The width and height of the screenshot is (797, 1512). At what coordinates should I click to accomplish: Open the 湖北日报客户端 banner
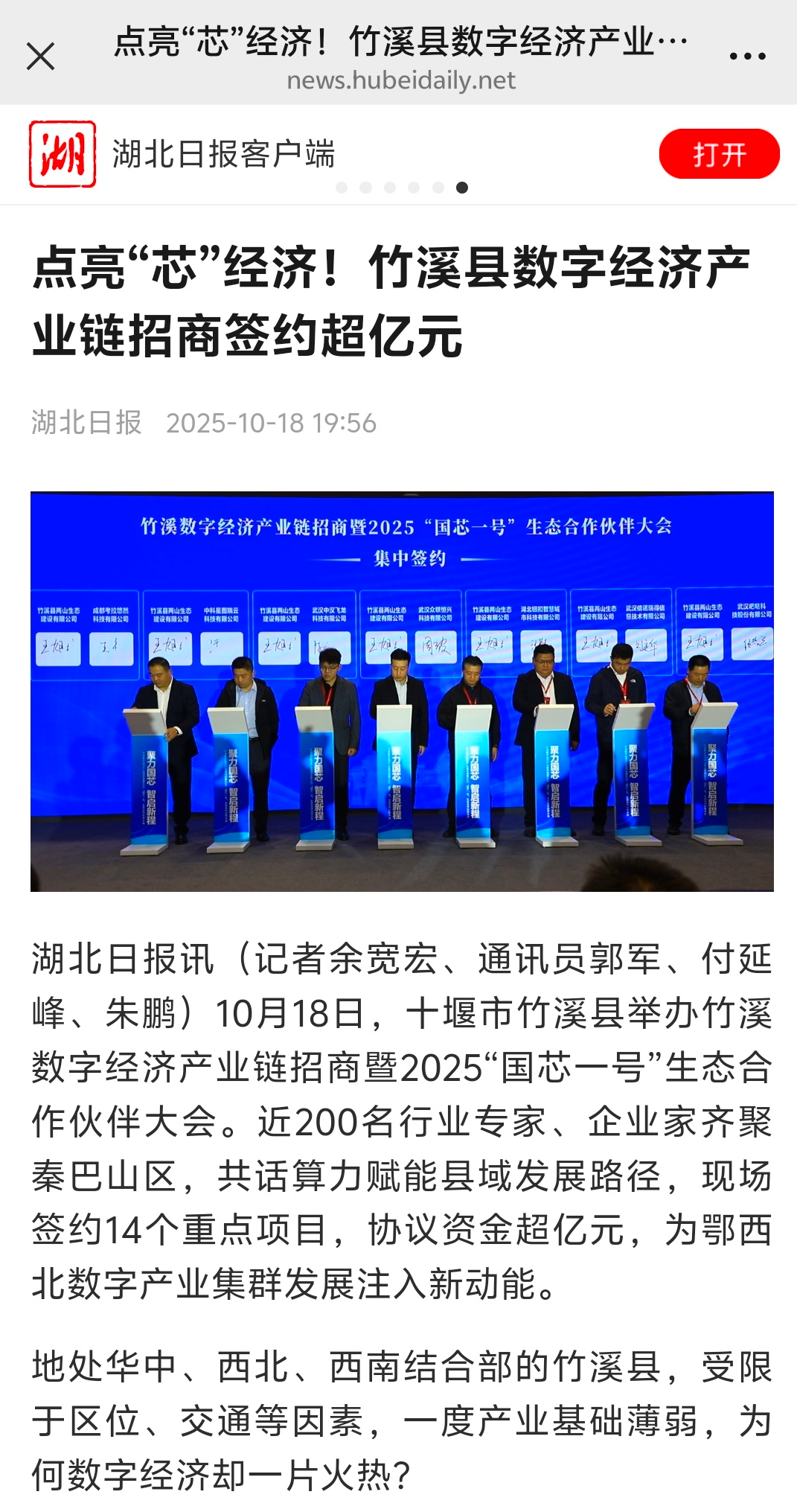coord(223,154)
